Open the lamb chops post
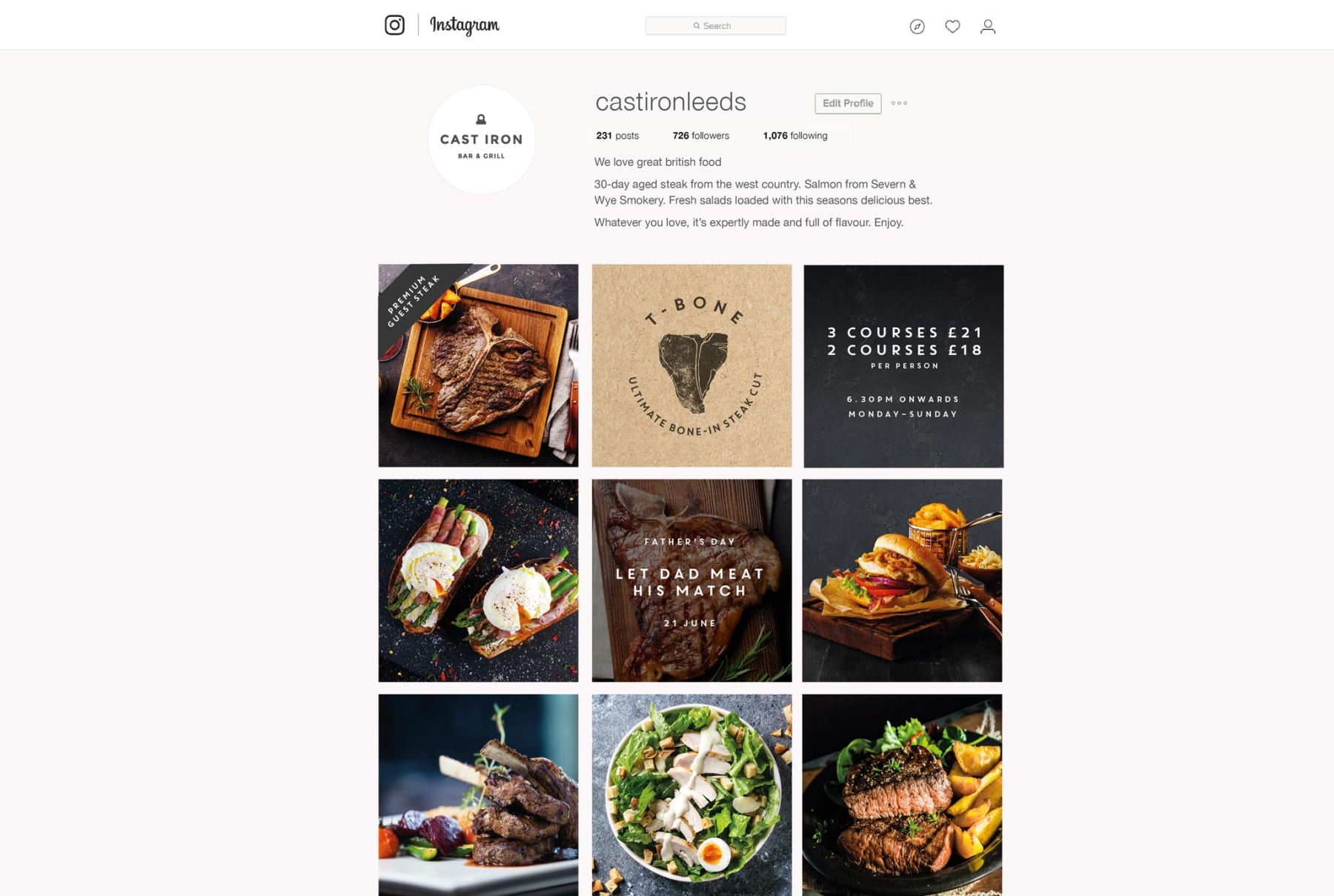This screenshot has width=1334, height=896. (478, 794)
